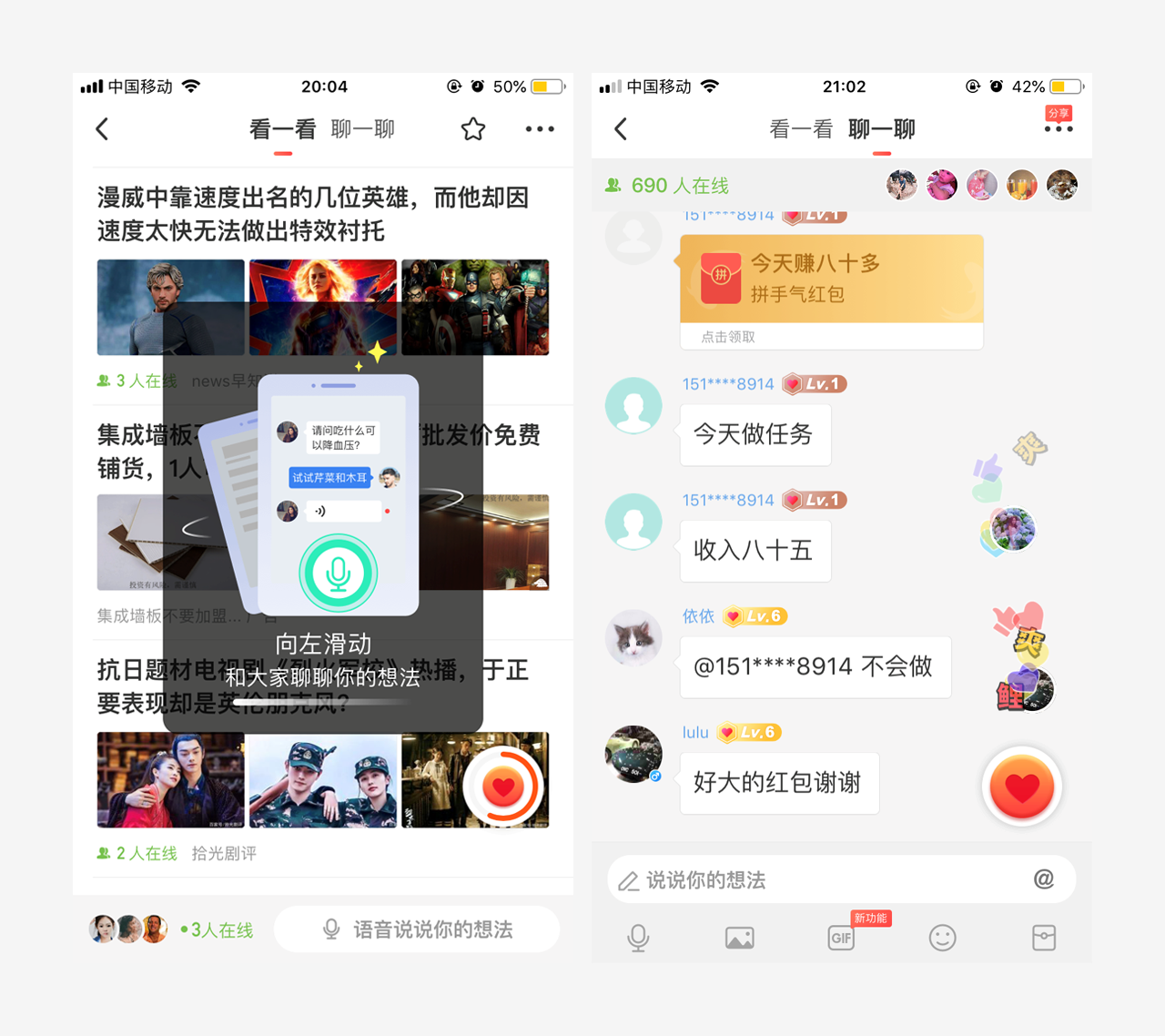Tap the 语音说说你的想法 voice button

[417, 929]
